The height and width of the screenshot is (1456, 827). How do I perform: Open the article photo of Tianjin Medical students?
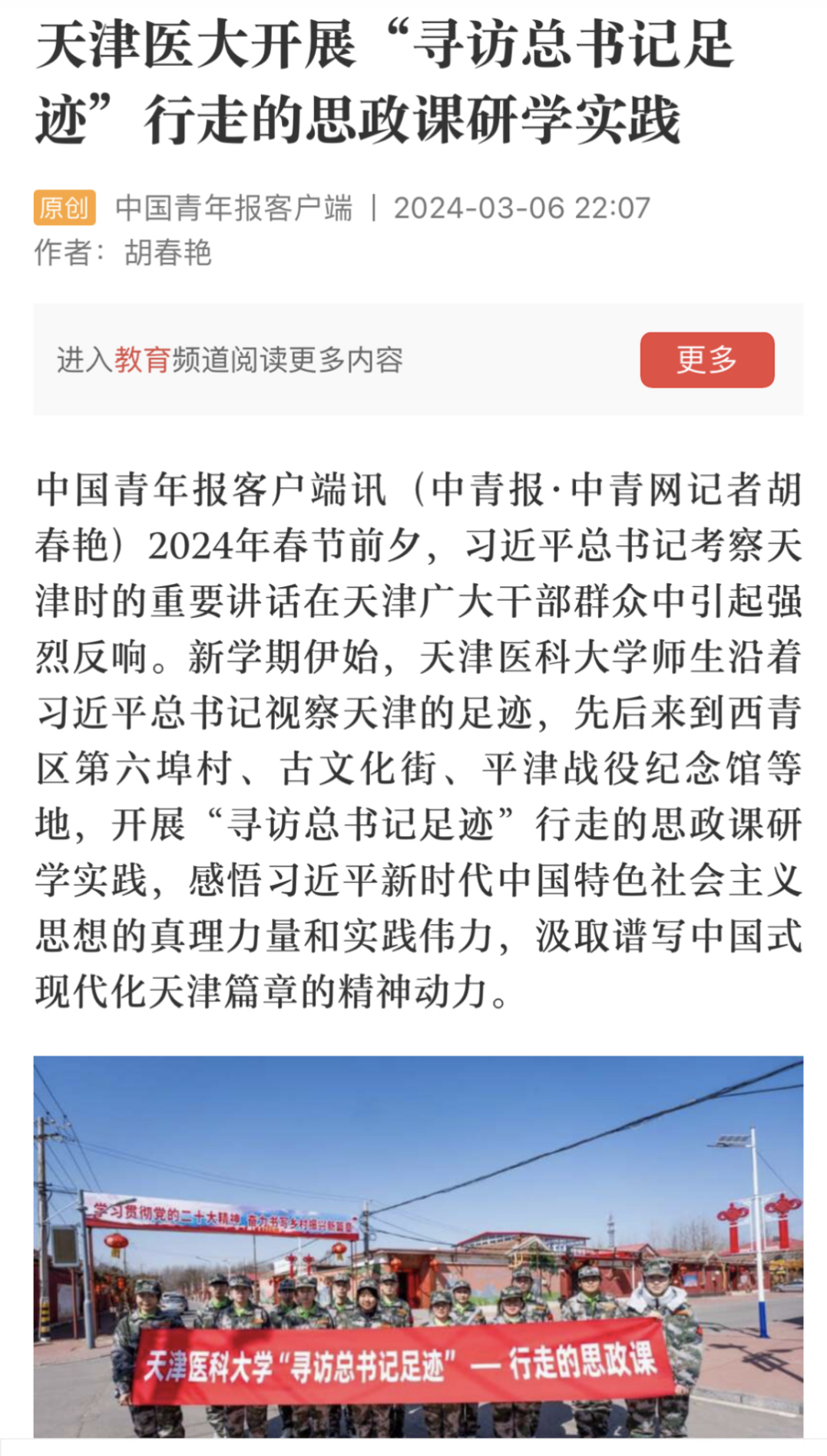point(418,1246)
